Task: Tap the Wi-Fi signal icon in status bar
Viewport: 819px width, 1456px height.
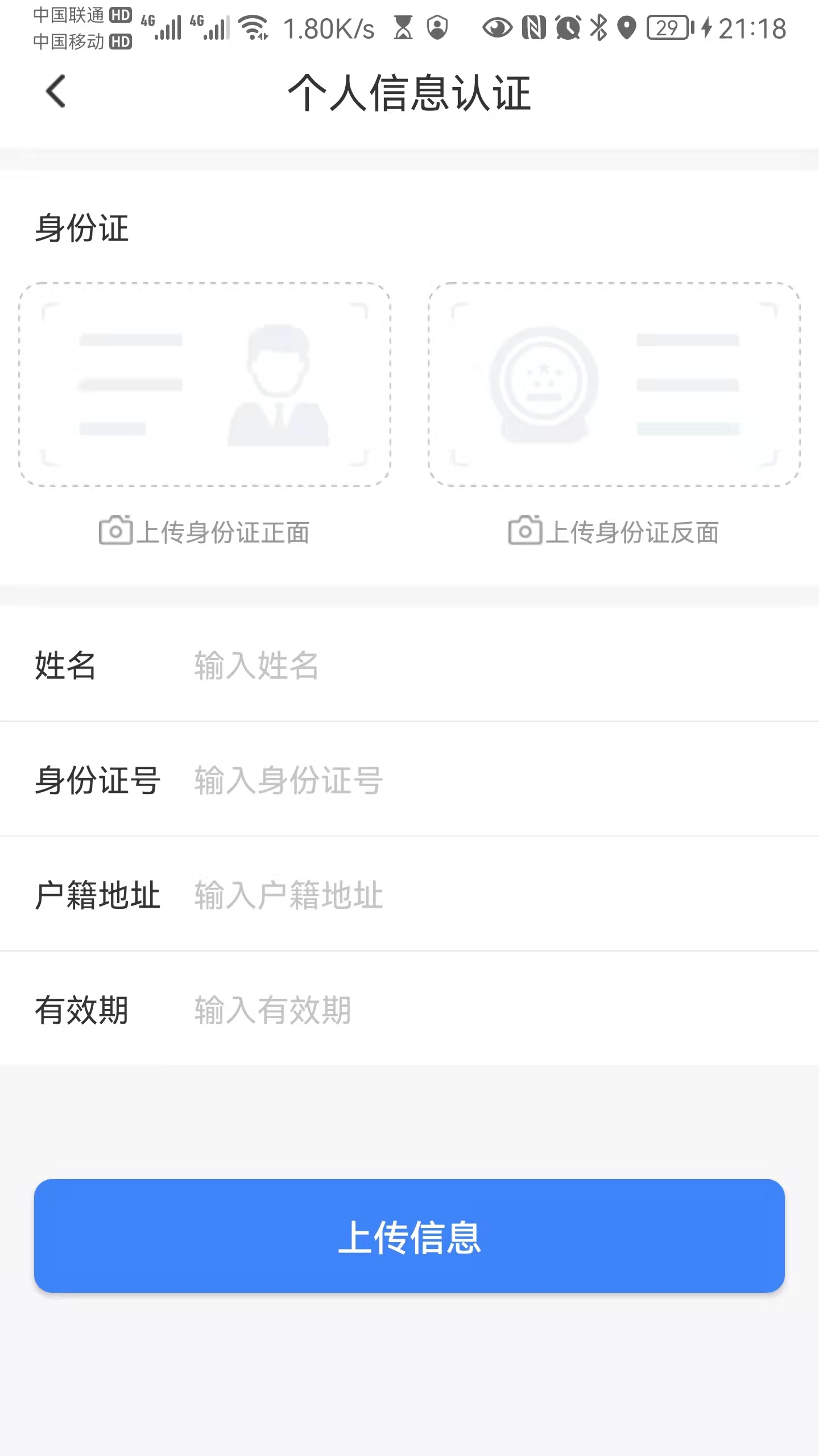Action: coord(252,26)
